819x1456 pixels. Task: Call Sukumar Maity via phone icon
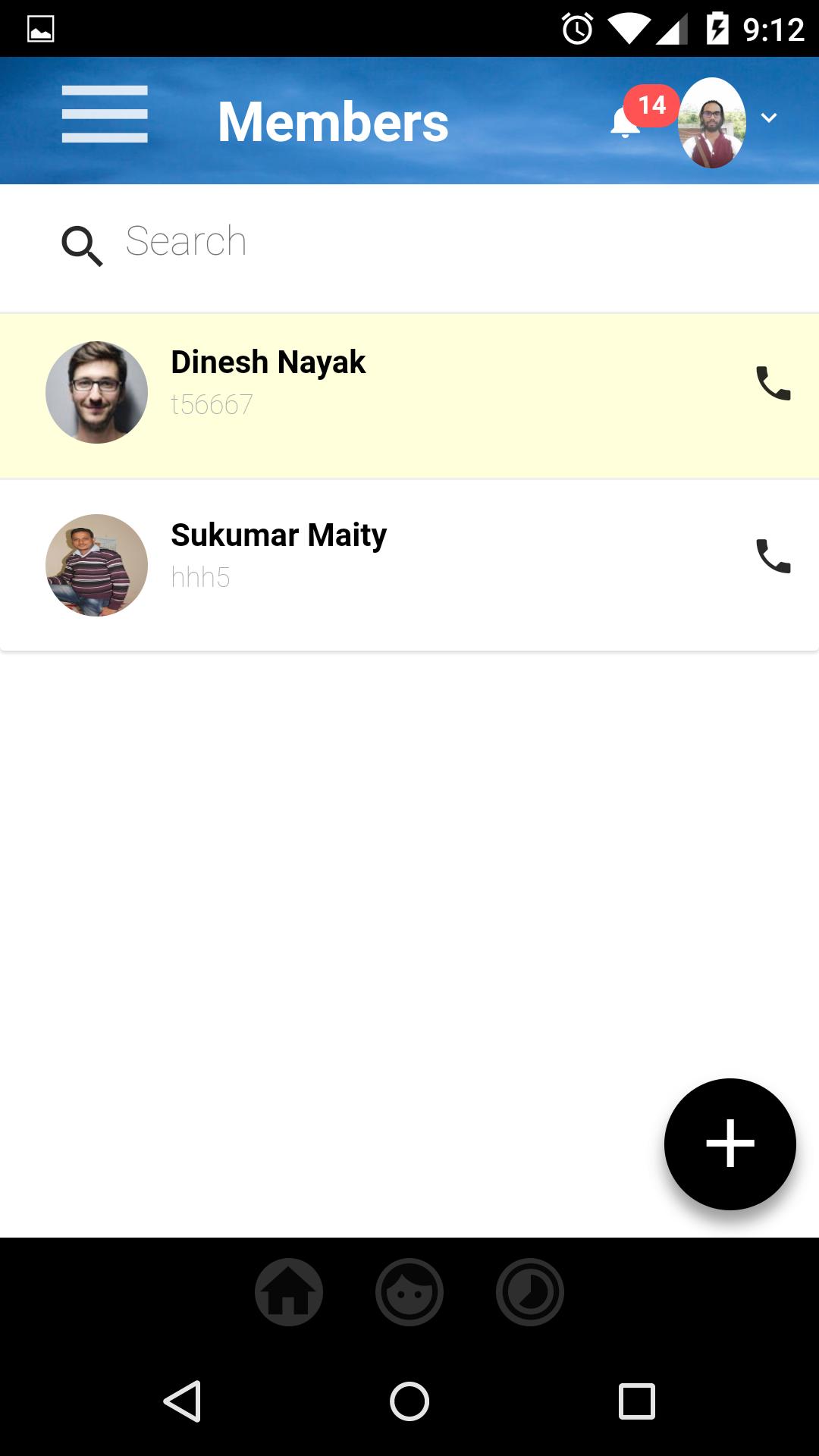pyautogui.click(x=773, y=557)
